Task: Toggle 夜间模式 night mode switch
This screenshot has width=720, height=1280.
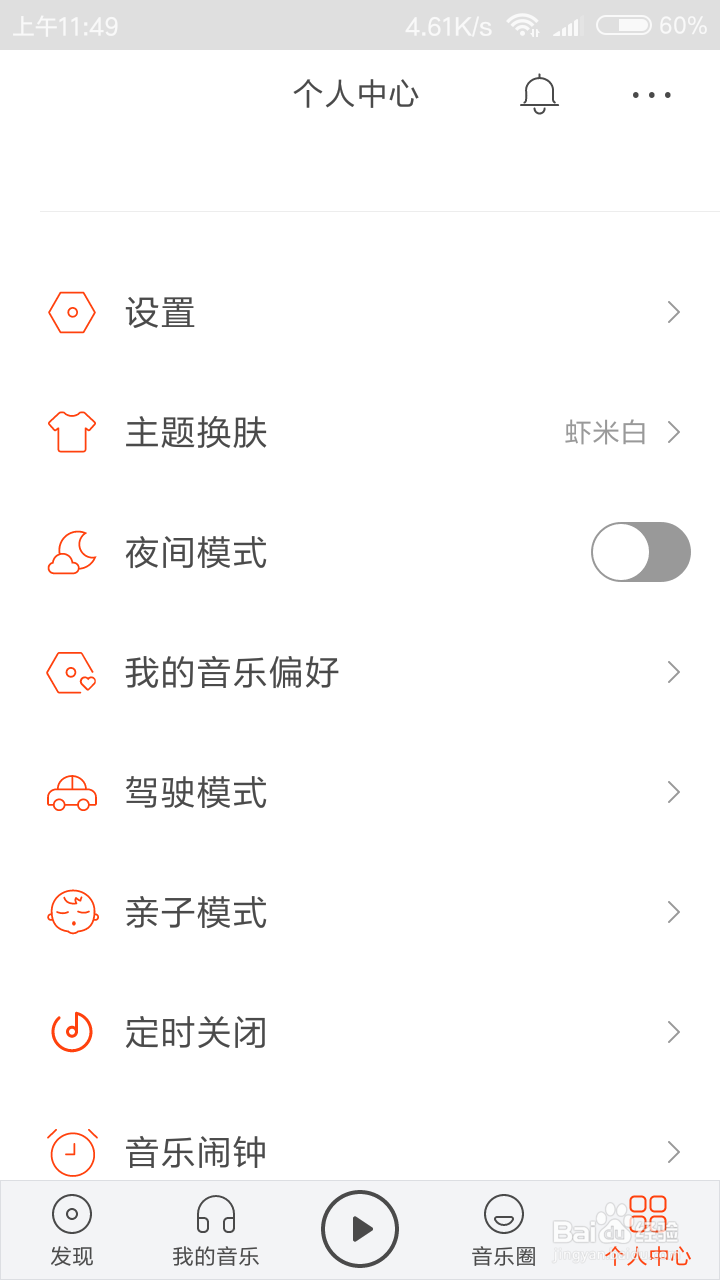Action: [641, 552]
